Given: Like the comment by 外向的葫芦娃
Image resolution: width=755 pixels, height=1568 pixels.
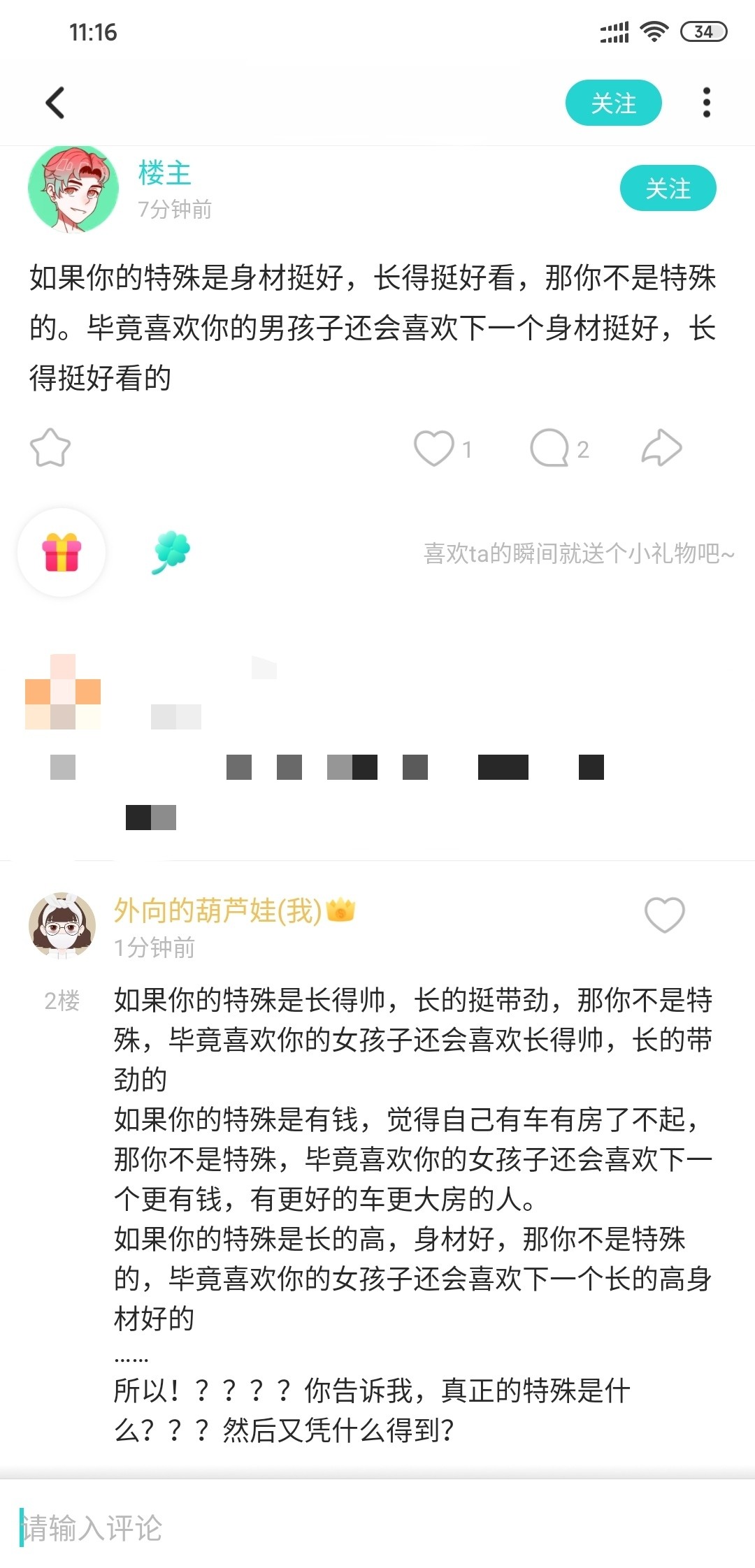Looking at the screenshot, I should coord(664,915).
